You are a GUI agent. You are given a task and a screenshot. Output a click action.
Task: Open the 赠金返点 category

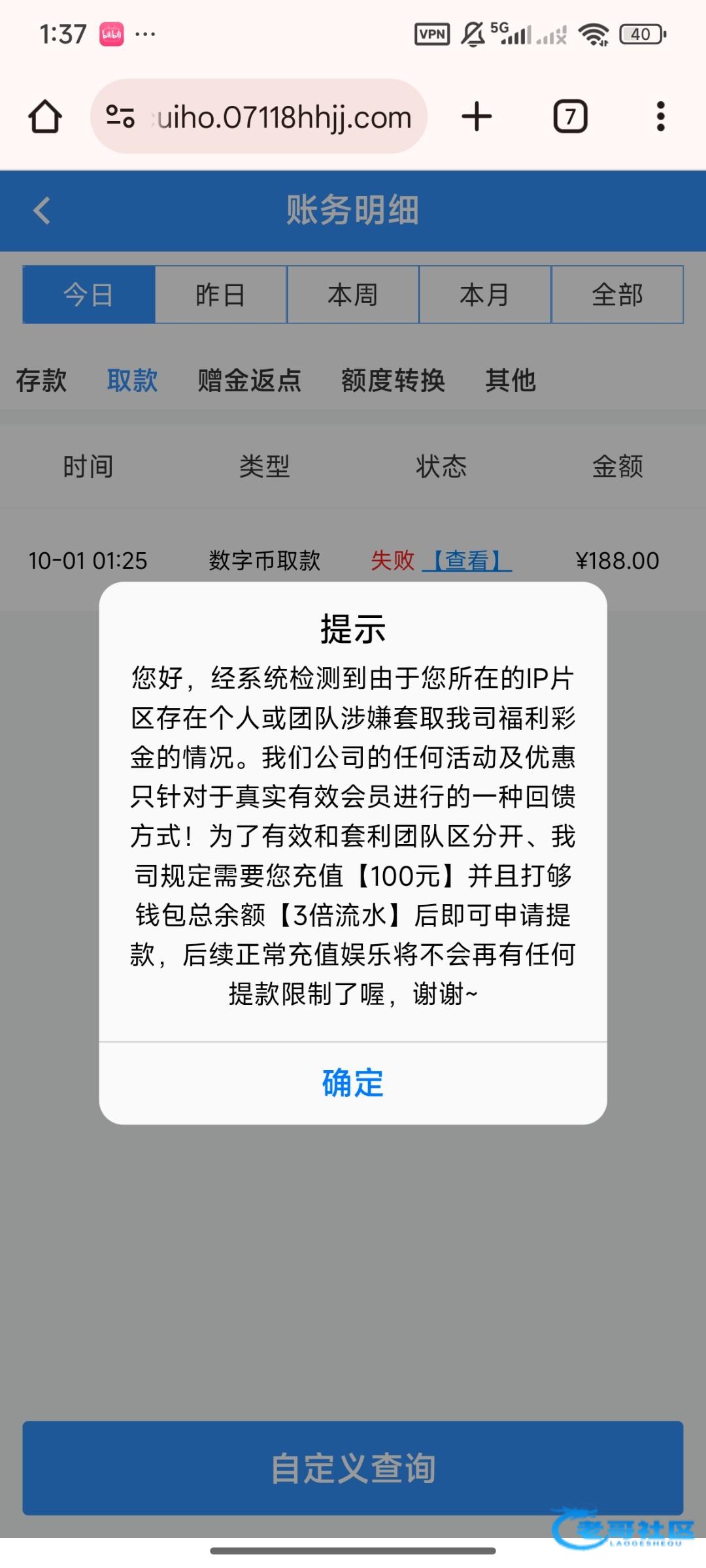(x=250, y=380)
